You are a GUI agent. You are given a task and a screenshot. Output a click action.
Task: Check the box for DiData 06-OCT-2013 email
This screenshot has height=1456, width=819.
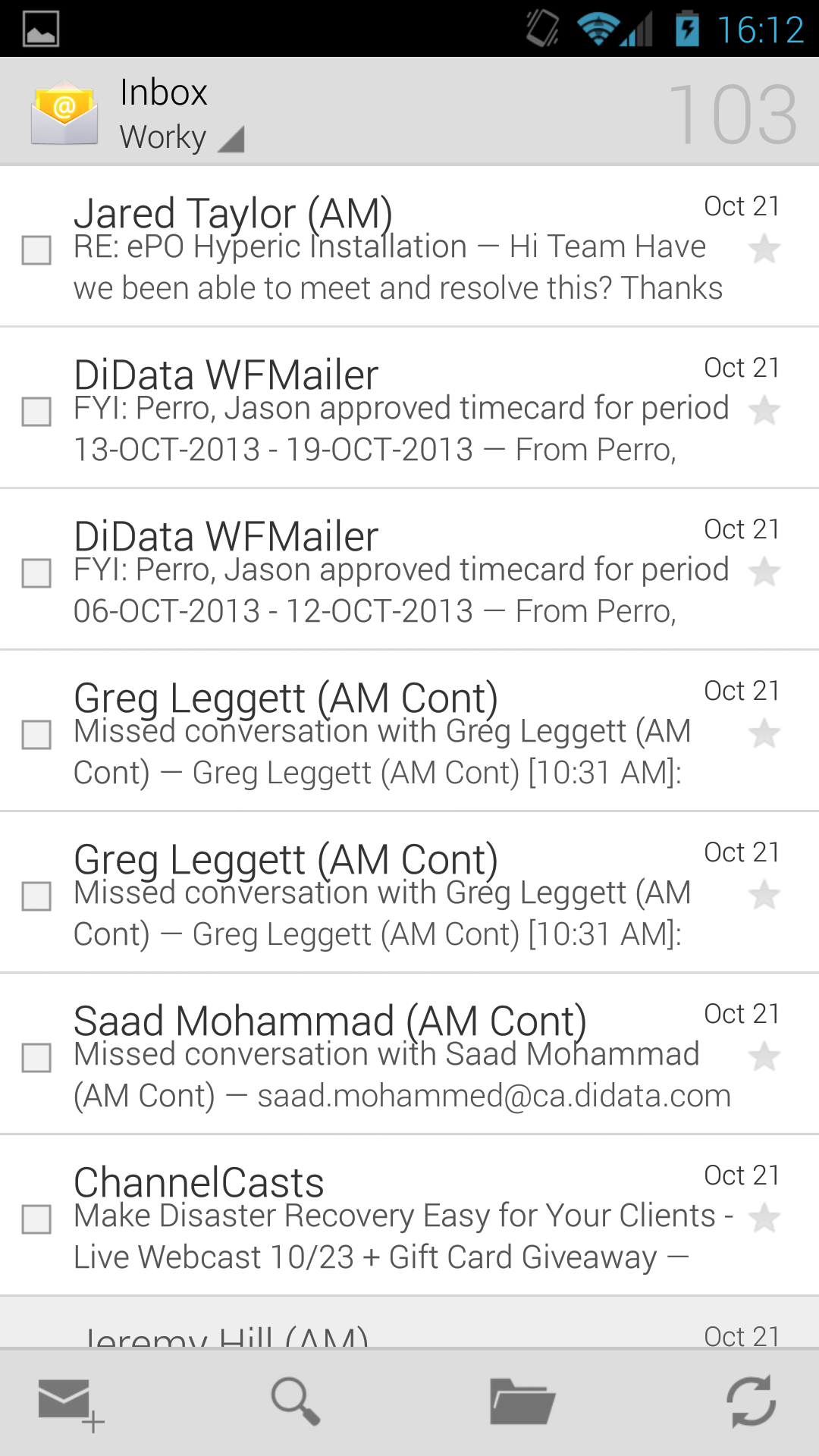tap(36, 573)
